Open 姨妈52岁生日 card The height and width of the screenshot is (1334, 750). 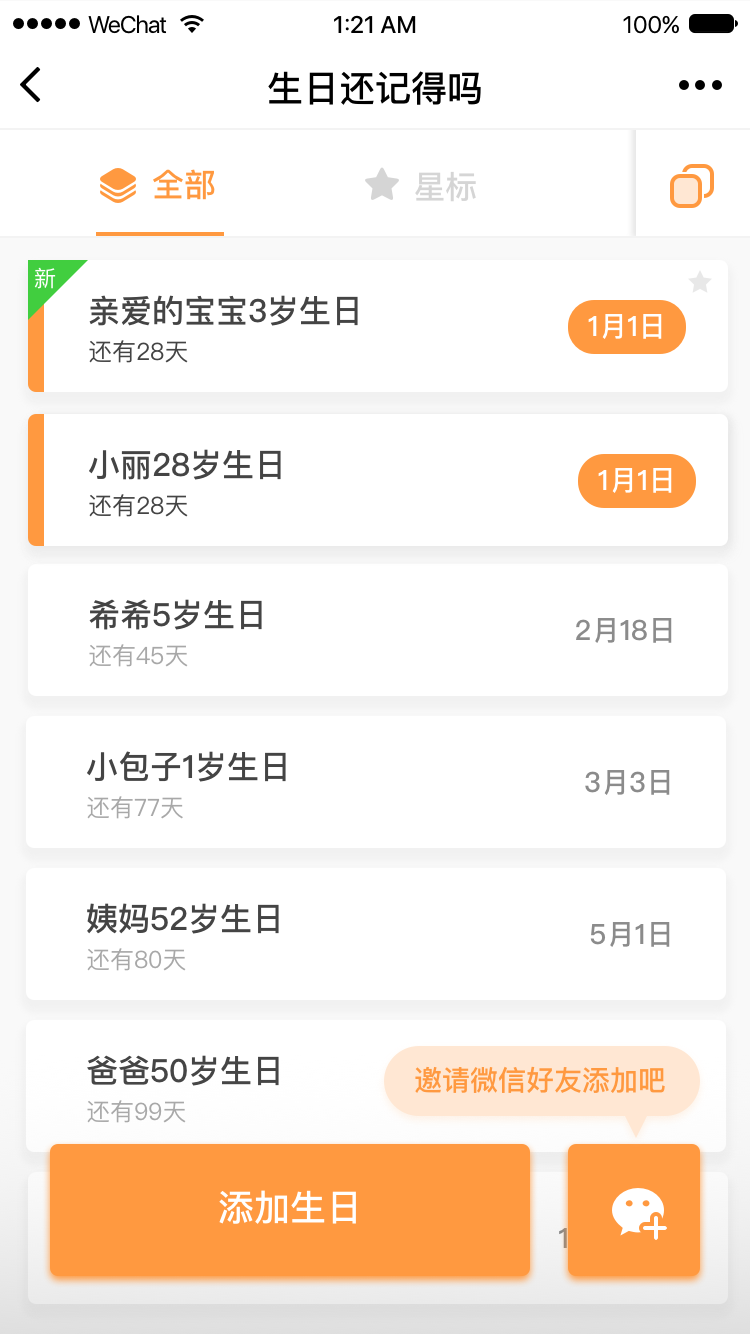376,934
